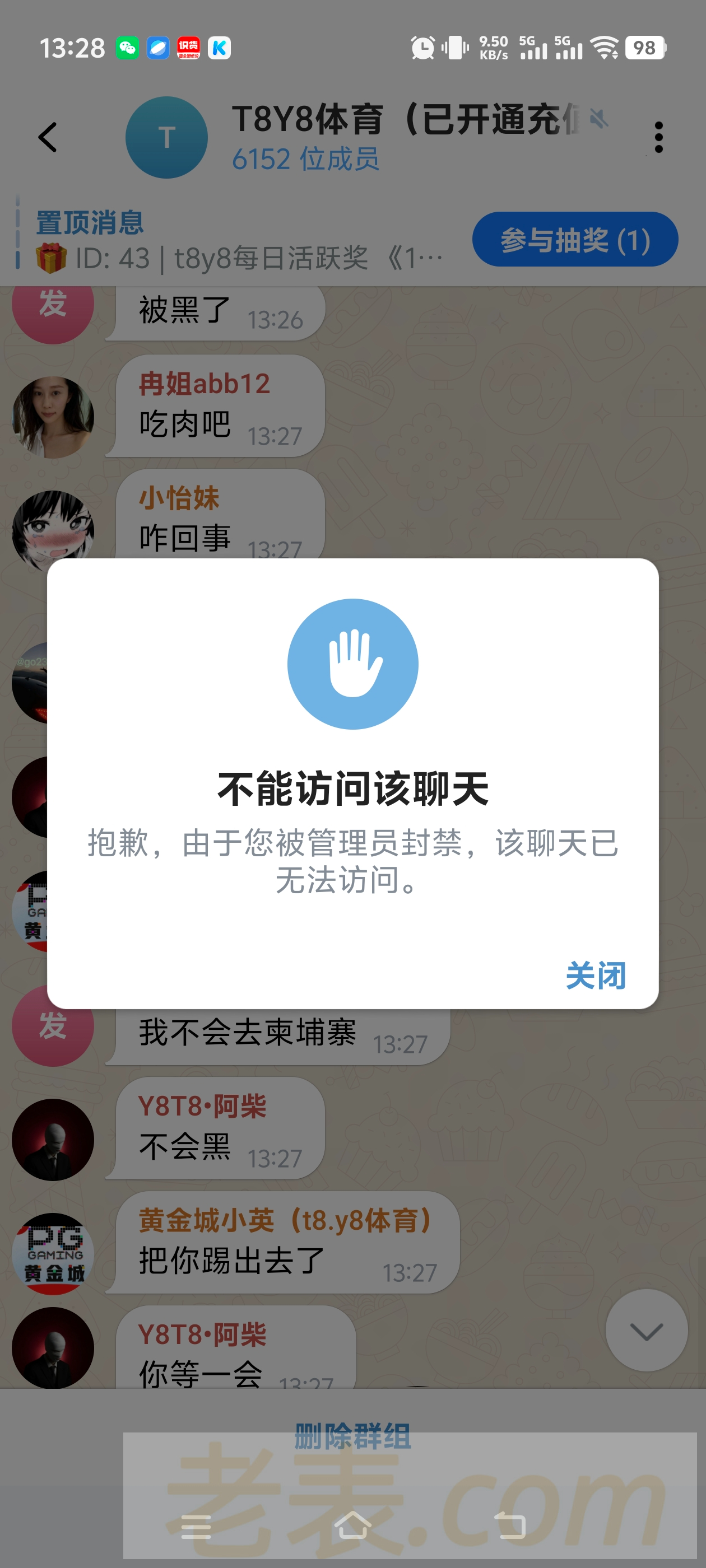Tap the system back button
Viewport: 706px width, 1568px height.
509,1525
